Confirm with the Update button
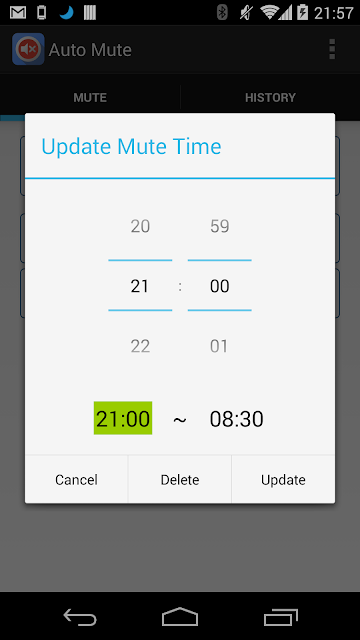 [x=283, y=480]
